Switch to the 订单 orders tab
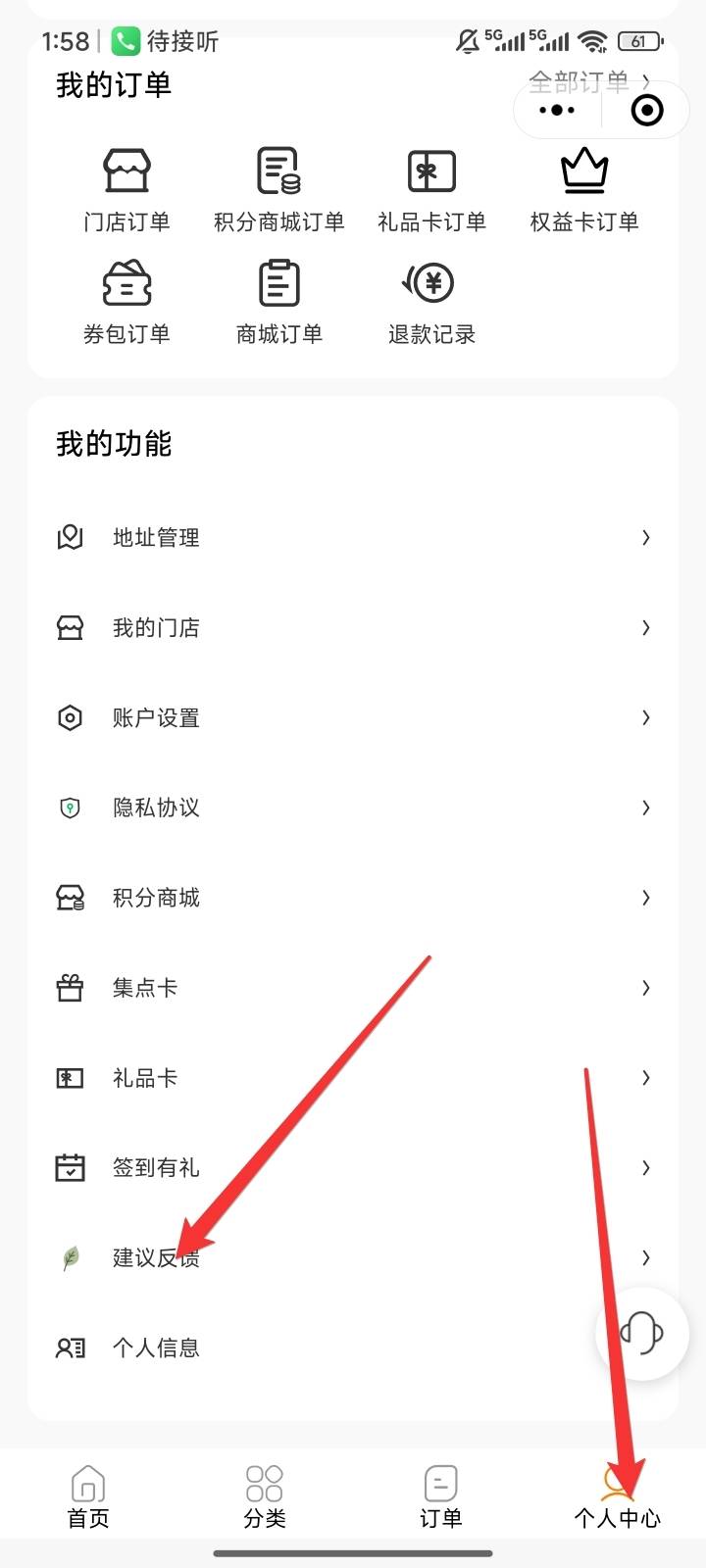This screenshot has height=1568, width=706. point(440,1496)
